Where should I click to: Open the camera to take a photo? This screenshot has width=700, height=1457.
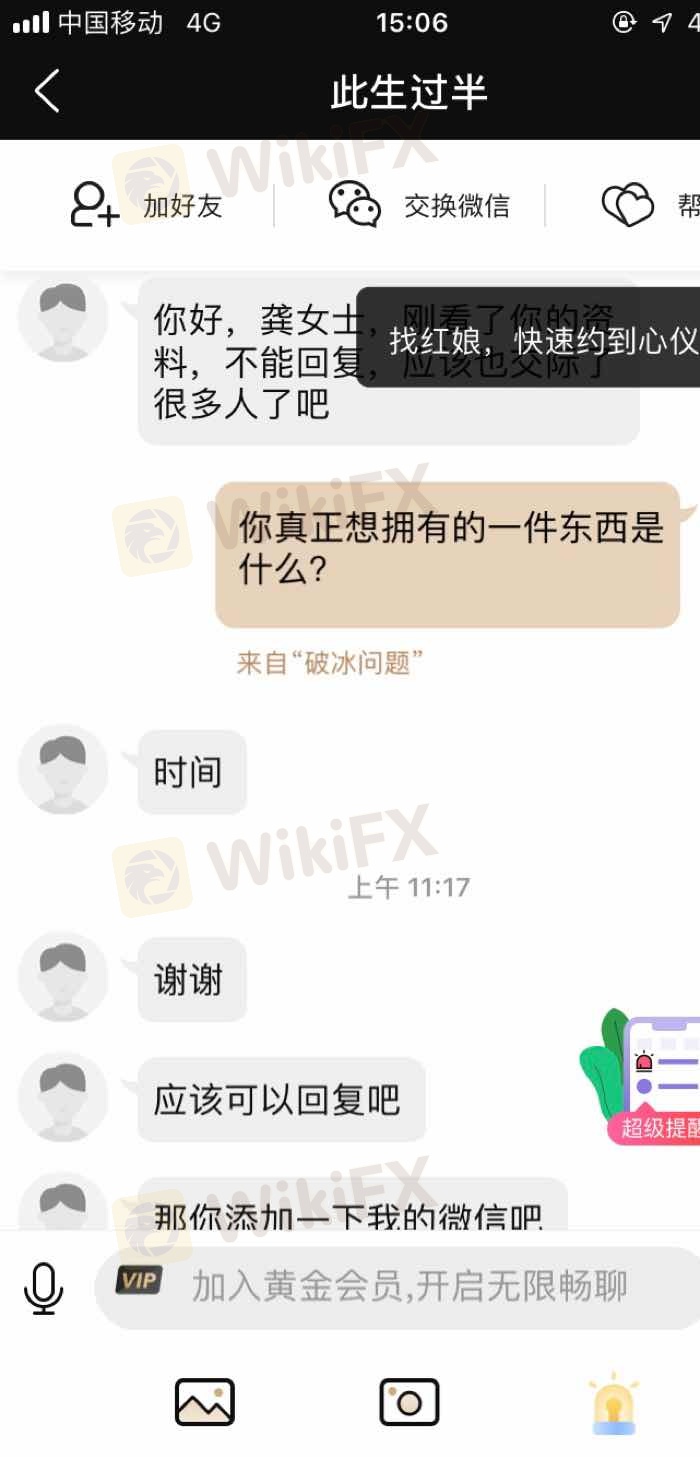[x=409, y=1402]
